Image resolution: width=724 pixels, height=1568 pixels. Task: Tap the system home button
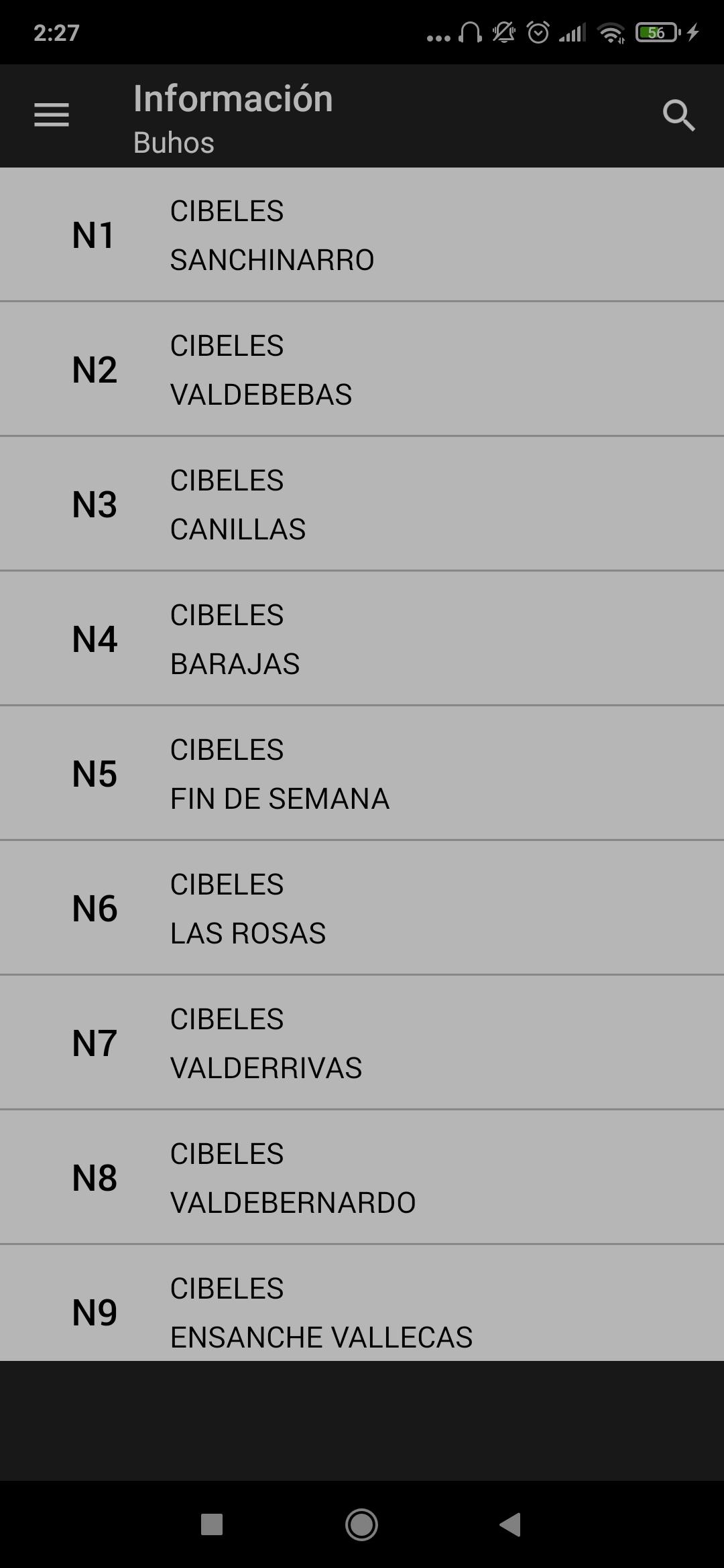pos(361,1524)
